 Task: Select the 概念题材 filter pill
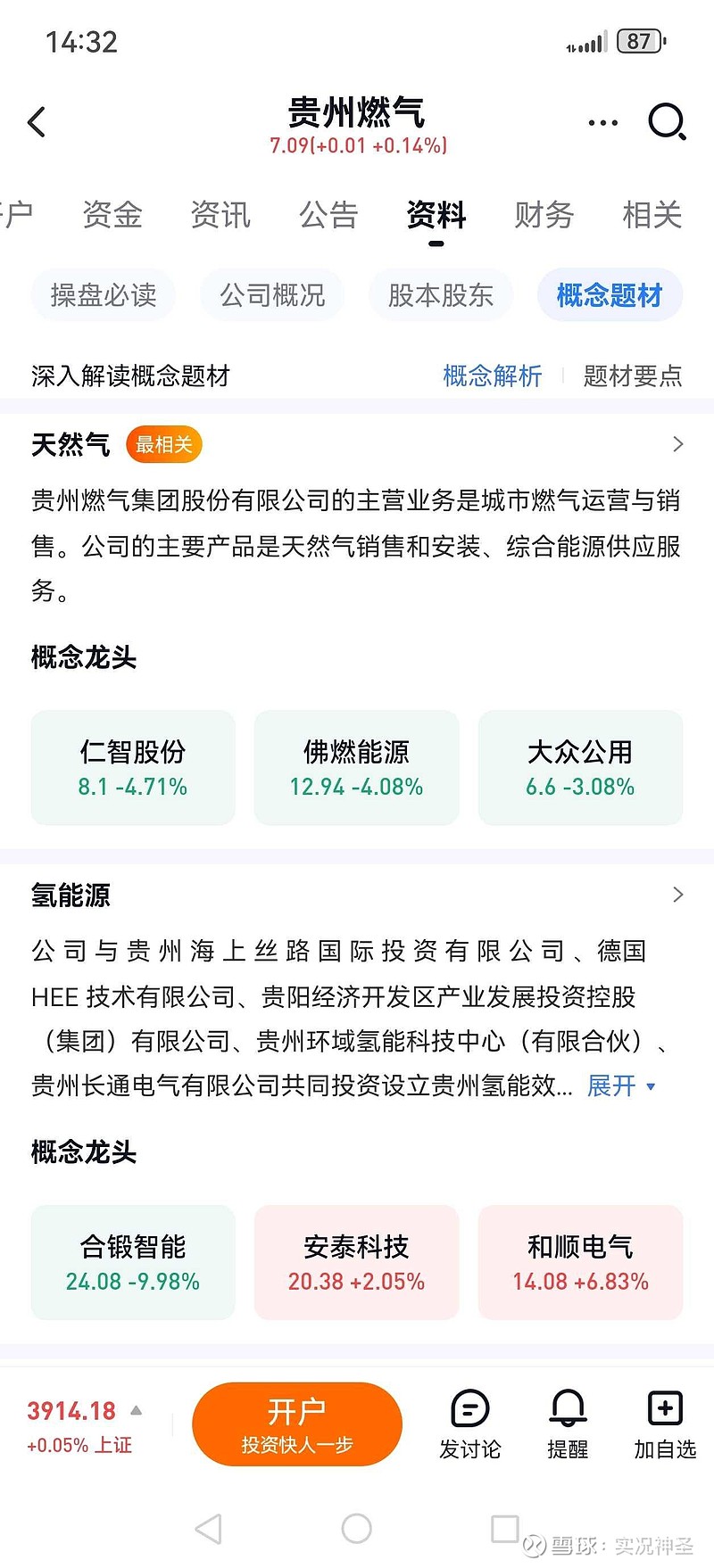[x=610, y=294]
